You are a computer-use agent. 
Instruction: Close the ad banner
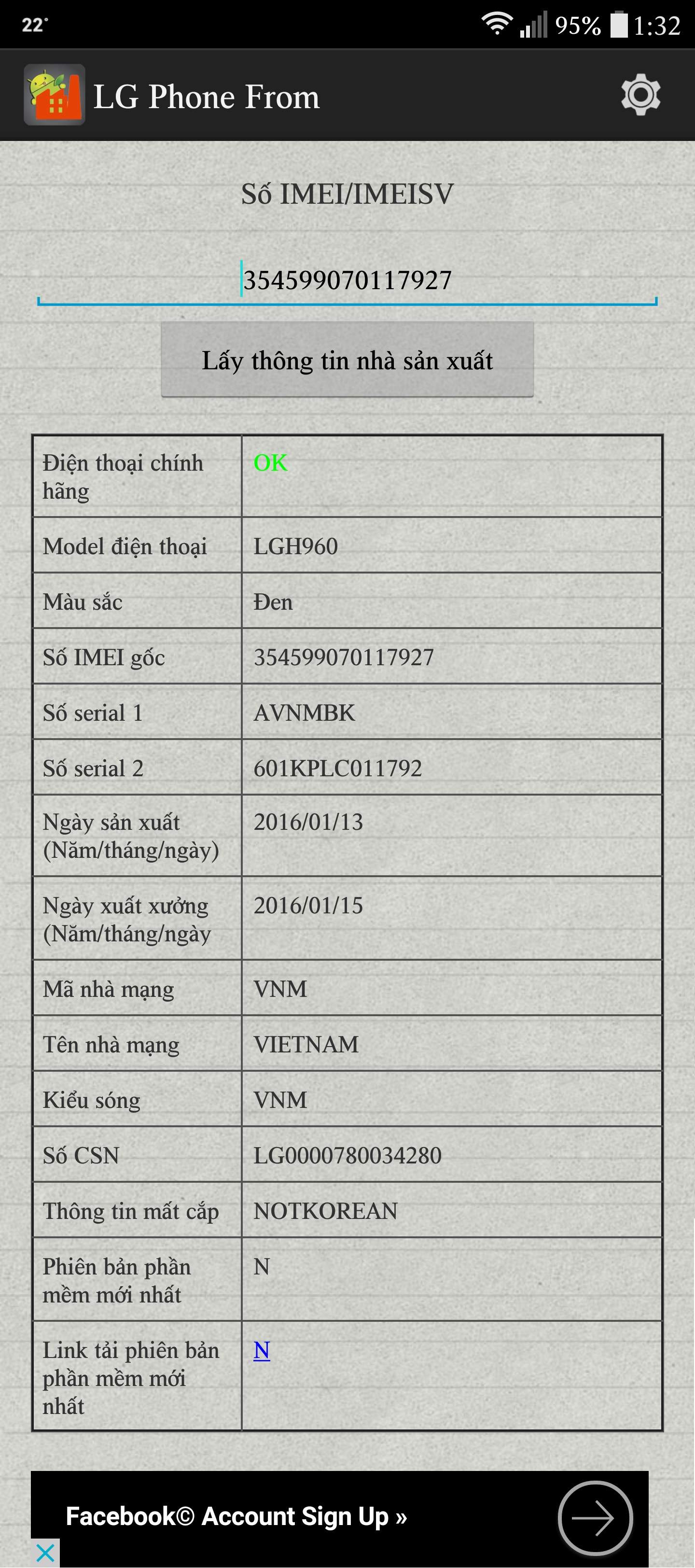45,1554
